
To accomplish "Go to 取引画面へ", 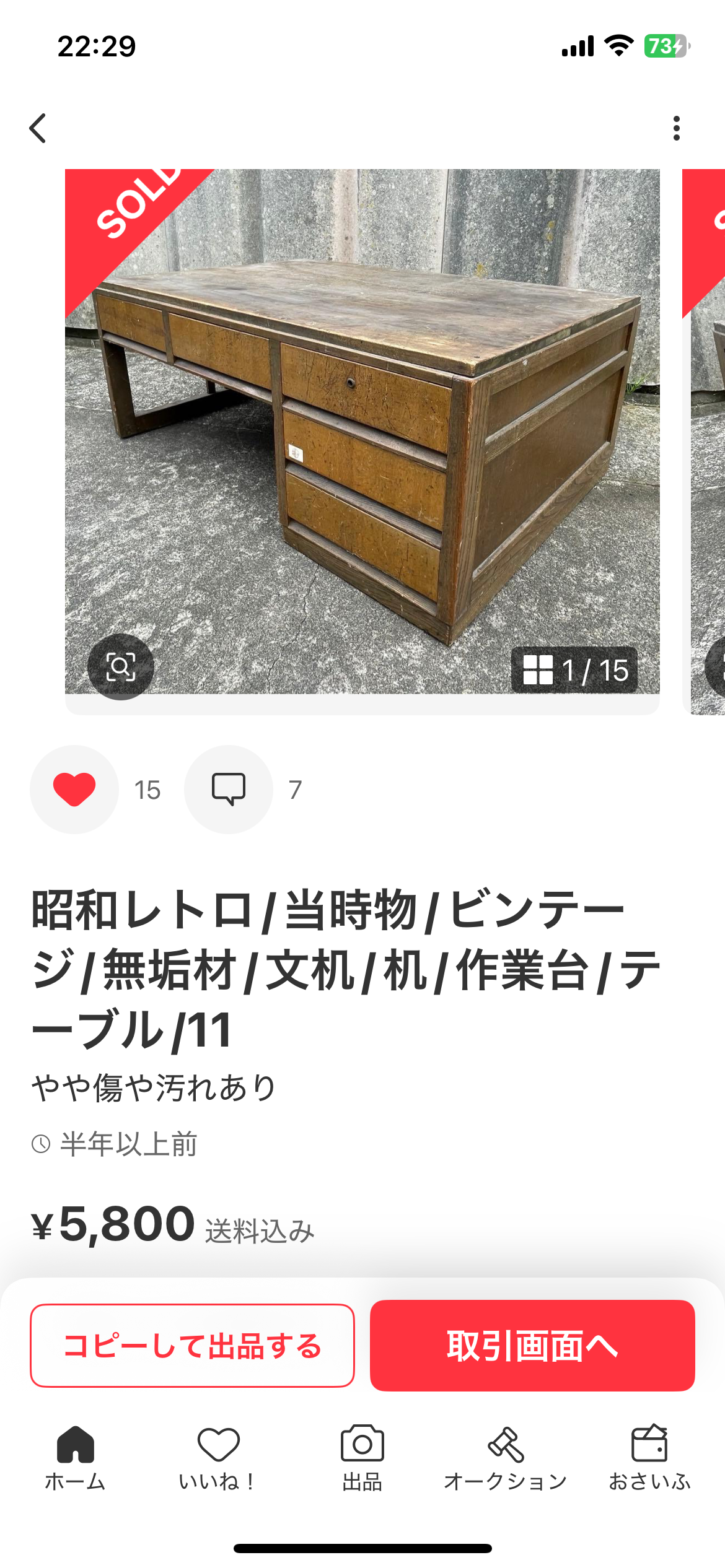I will point(532,1346).
